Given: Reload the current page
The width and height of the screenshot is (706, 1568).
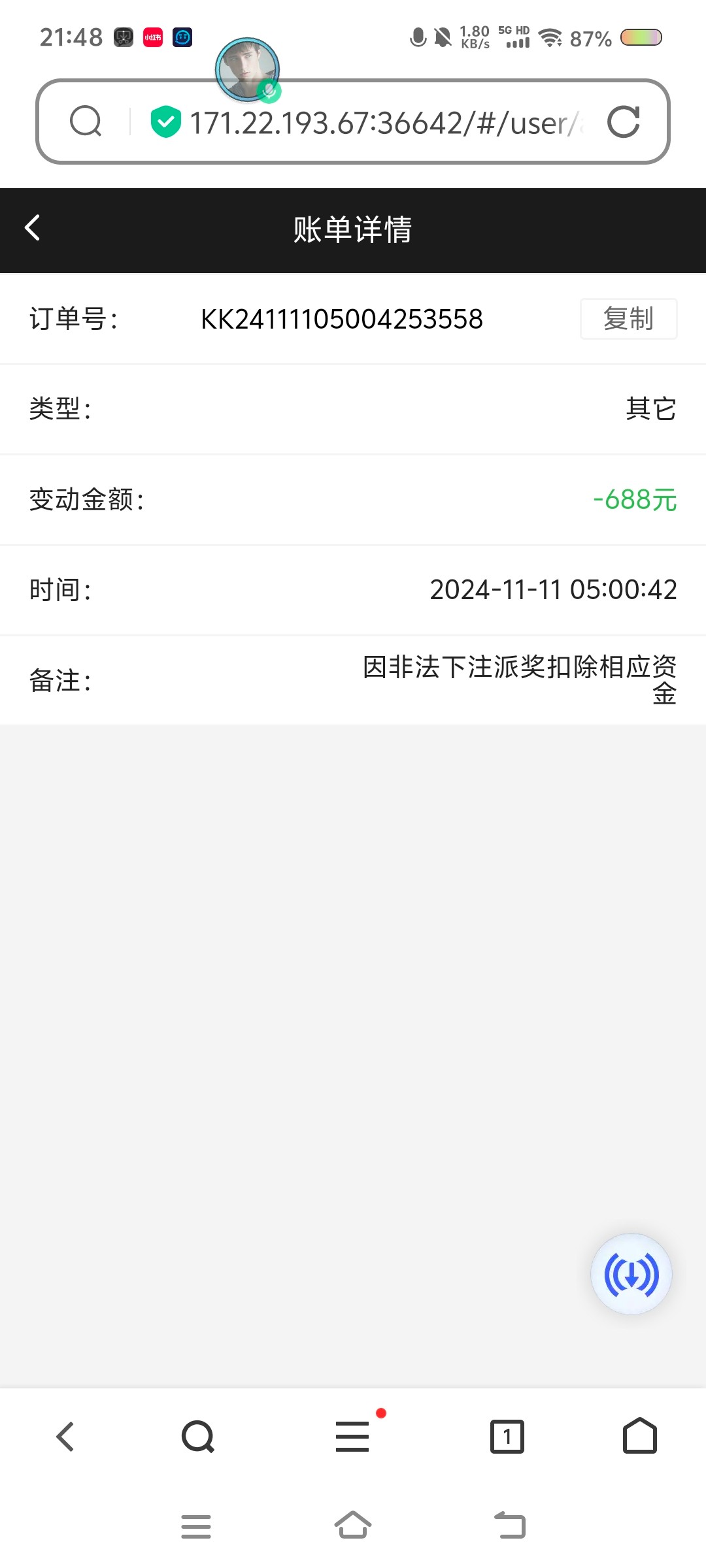Looking at the screenshot, I should pos(623,122).
